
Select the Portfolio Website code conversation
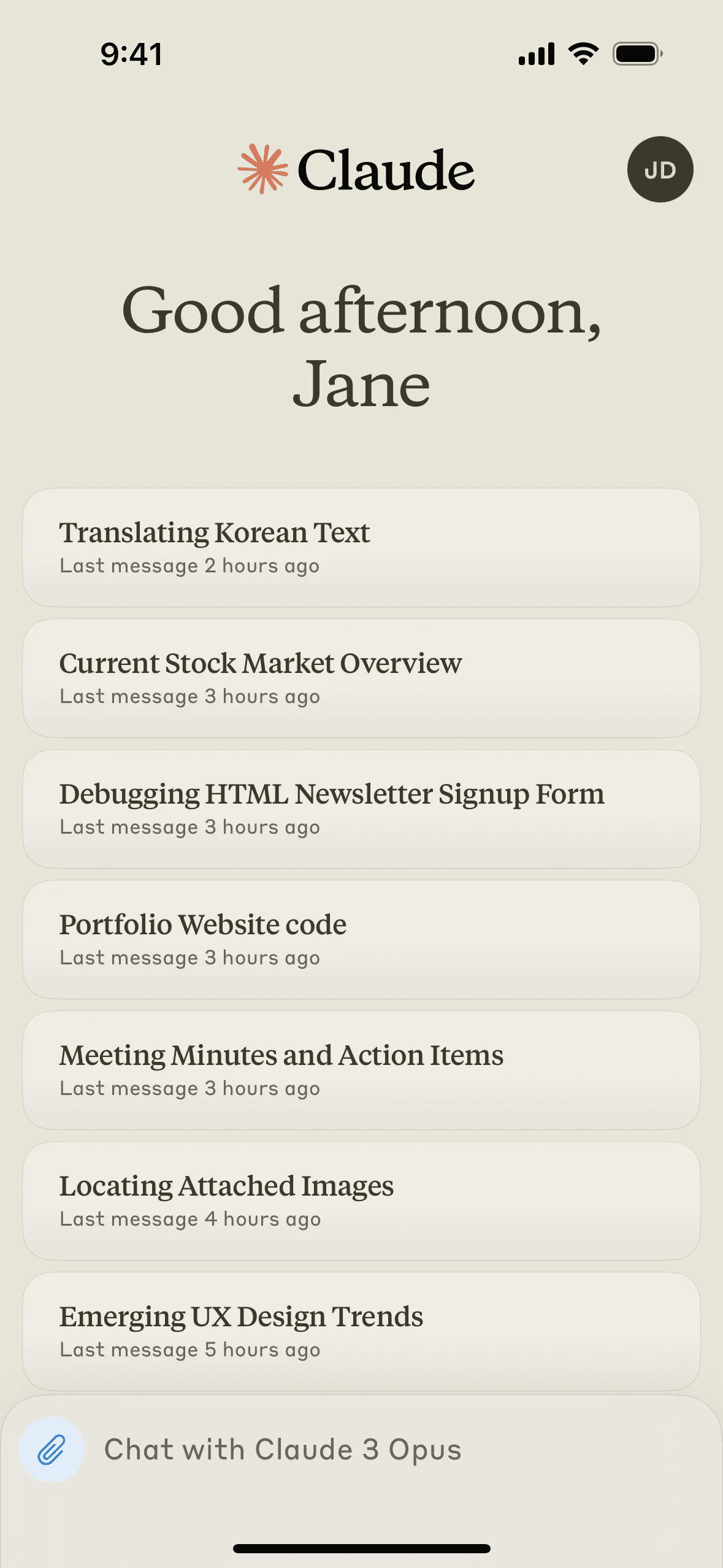(x=361, y=939)
